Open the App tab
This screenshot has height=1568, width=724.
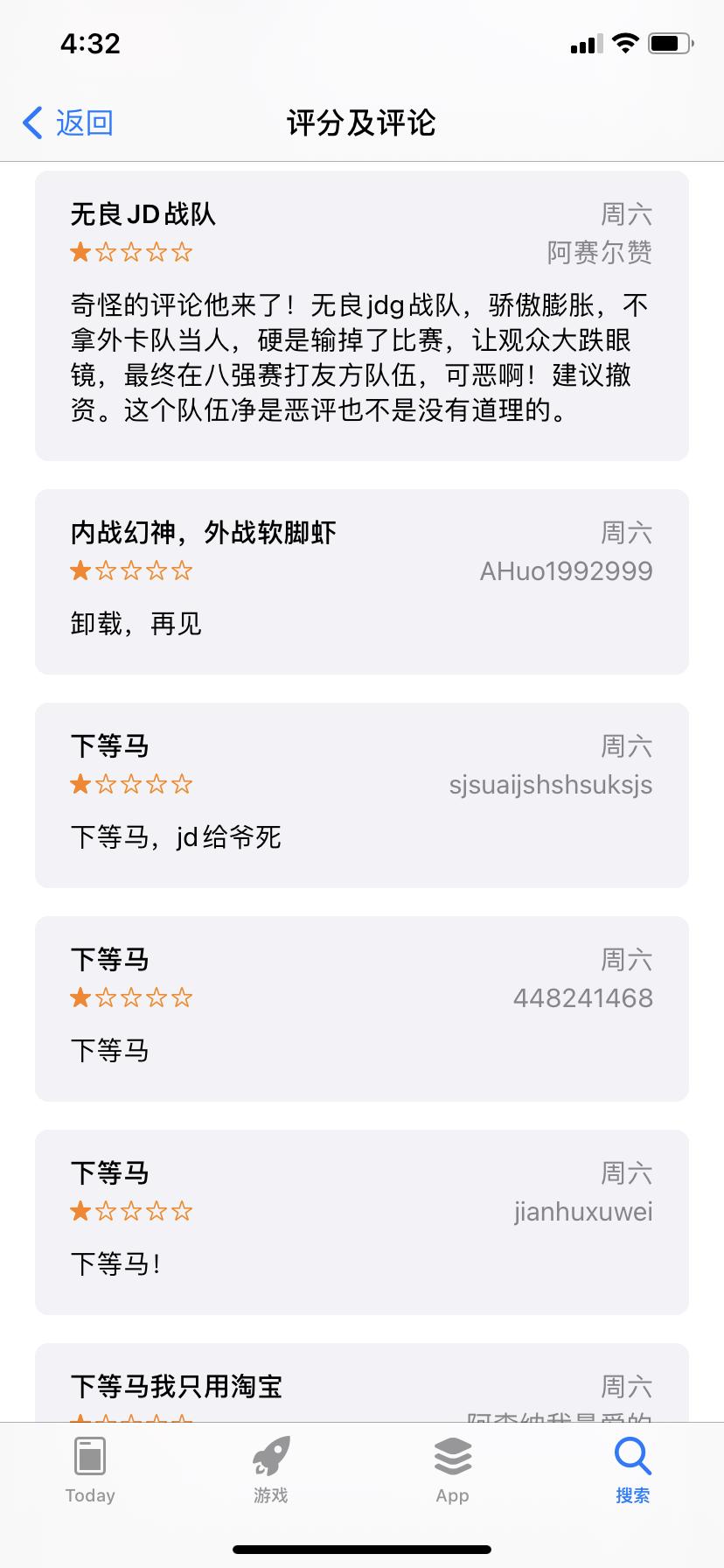tap(452, 1470)
